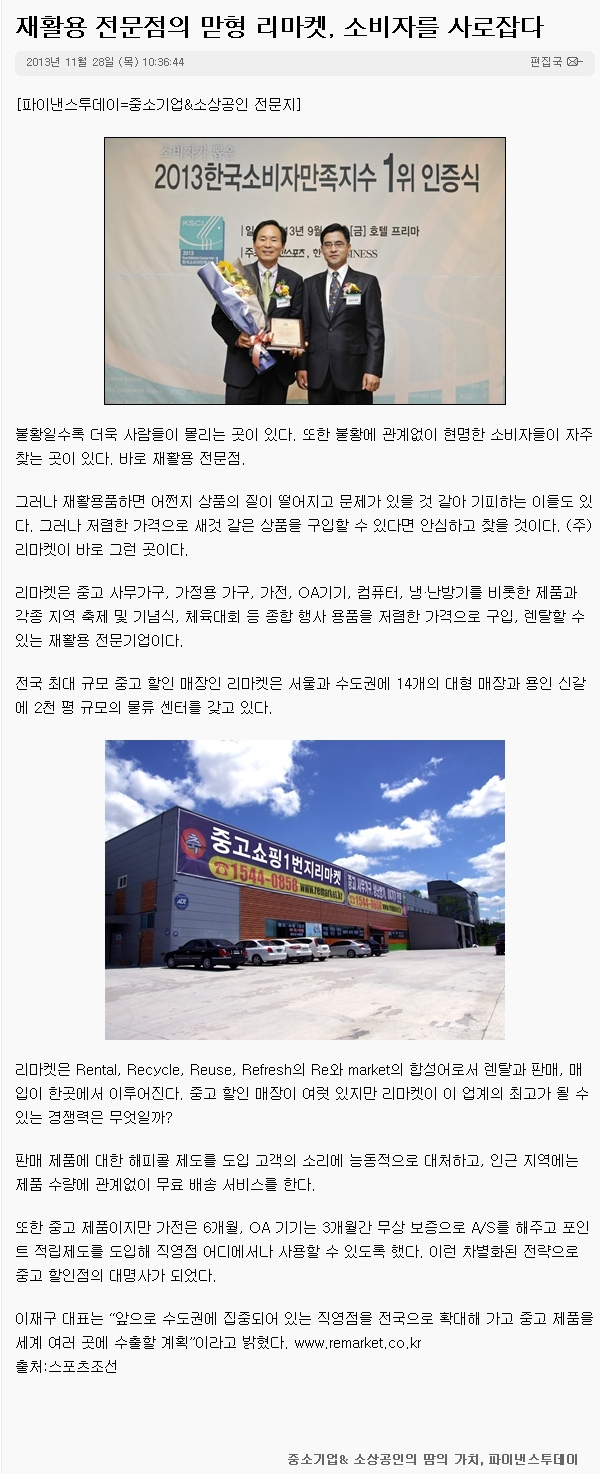600x1474 pixels.
Task: Email the 편집국 editor via envelope icon
Action: (573, 62)
